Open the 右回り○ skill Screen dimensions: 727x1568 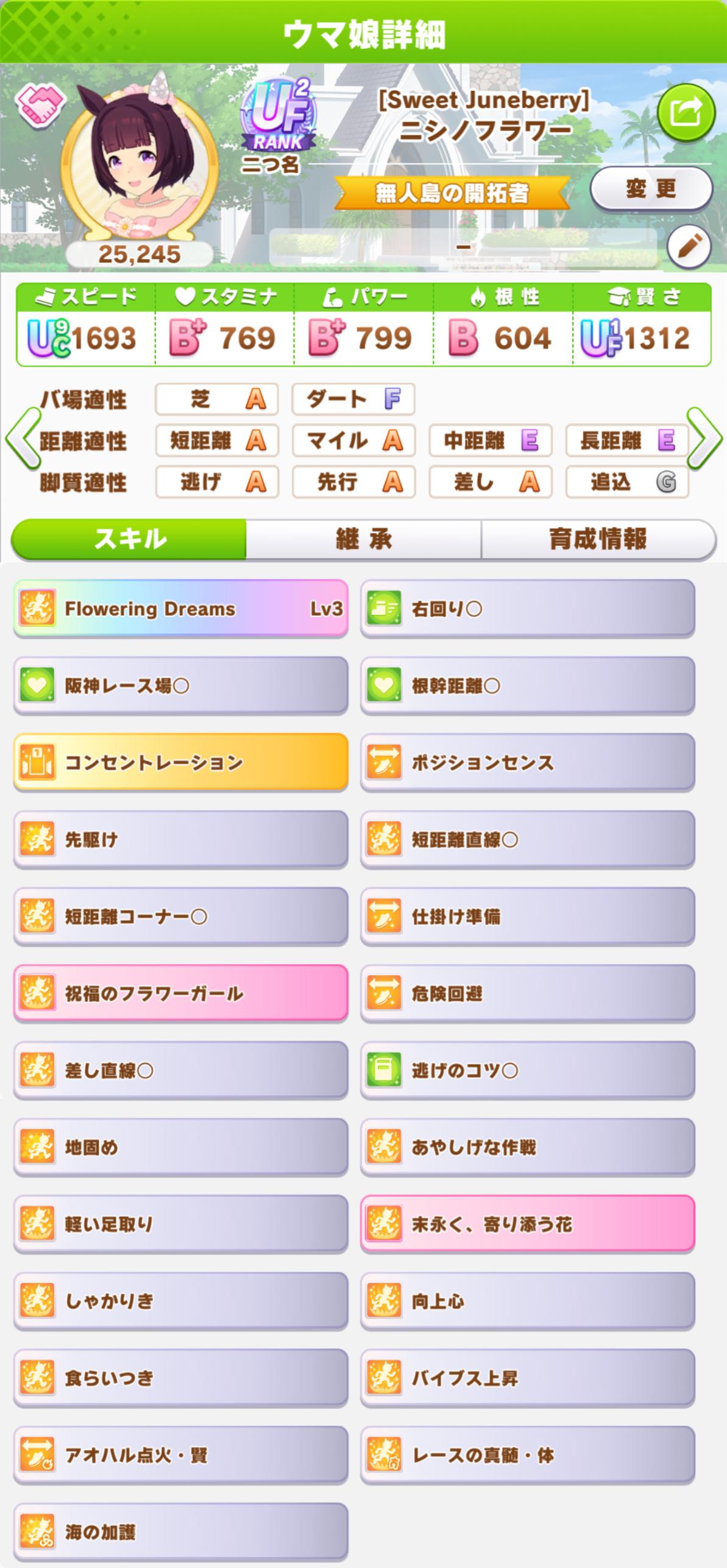coord(527,609)
